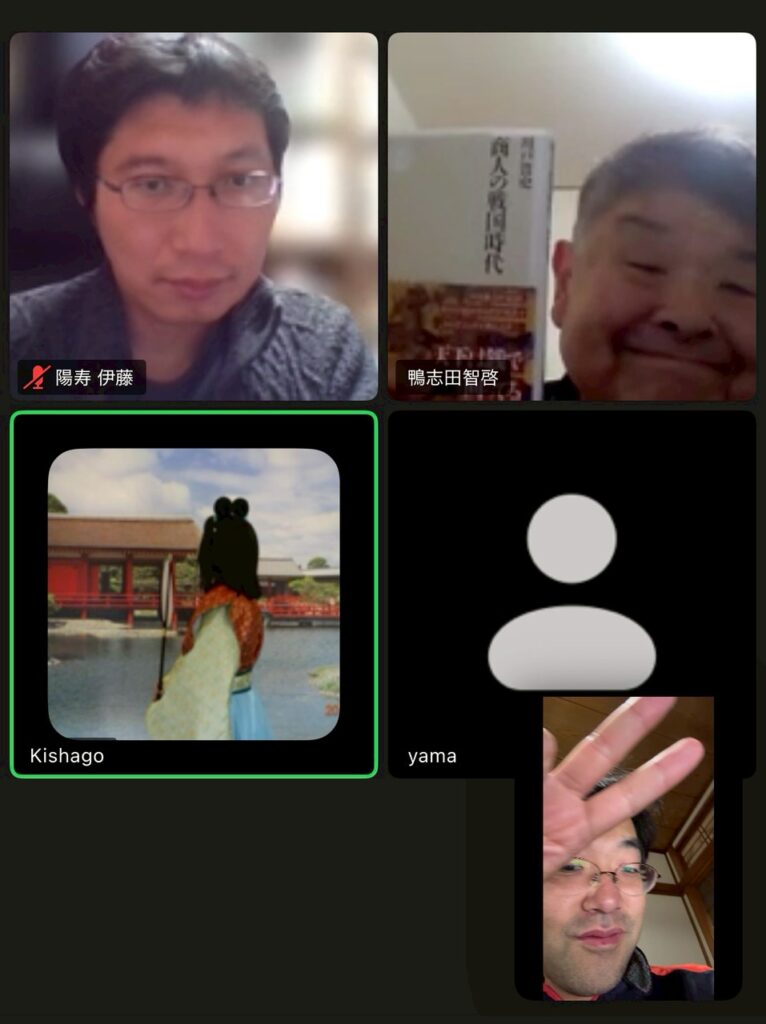Tap the video tile of 陽寿 伊藤
Image resolution: width=766 pixels, height=1024 pixels.
193,216
